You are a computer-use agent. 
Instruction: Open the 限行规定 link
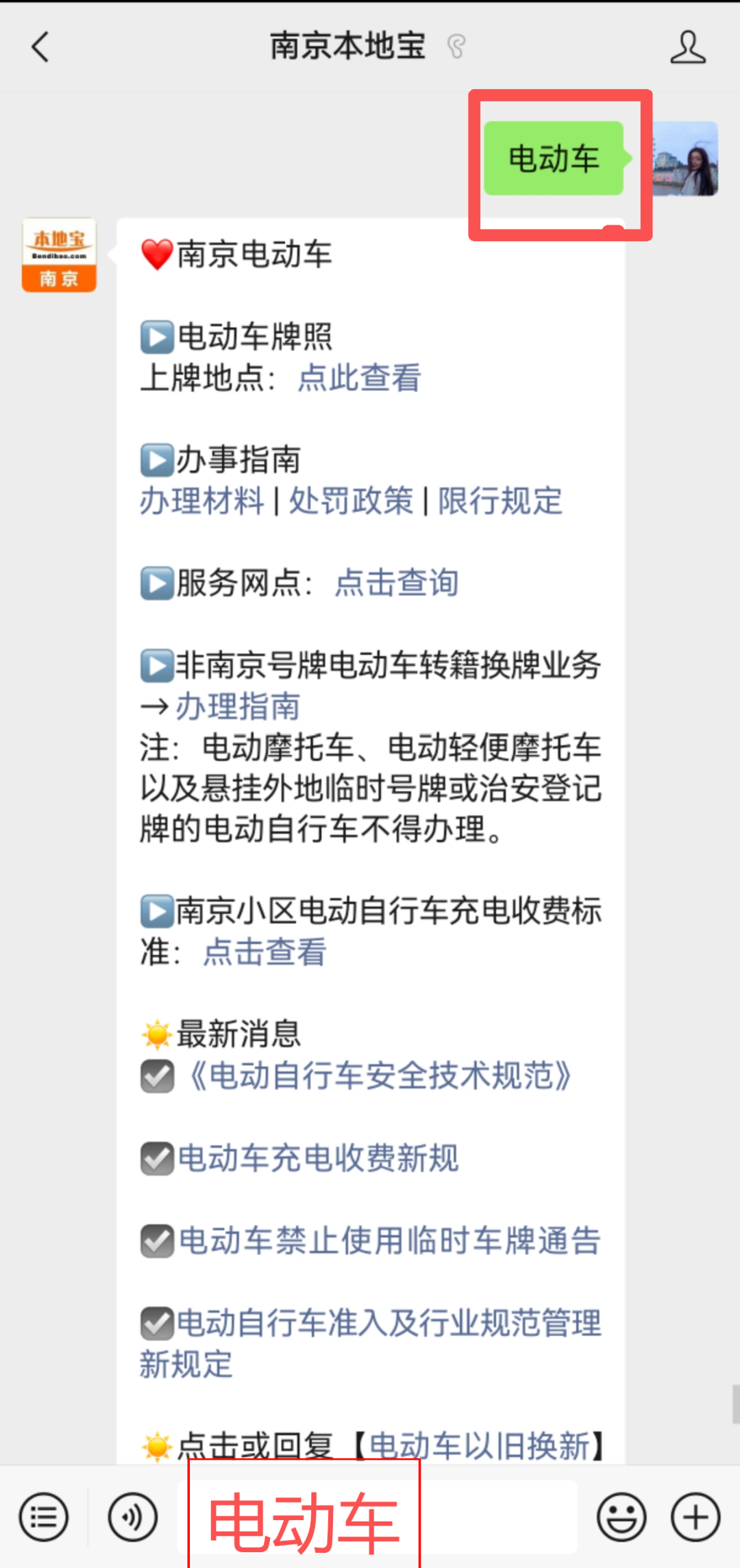[x=500, y=501]
